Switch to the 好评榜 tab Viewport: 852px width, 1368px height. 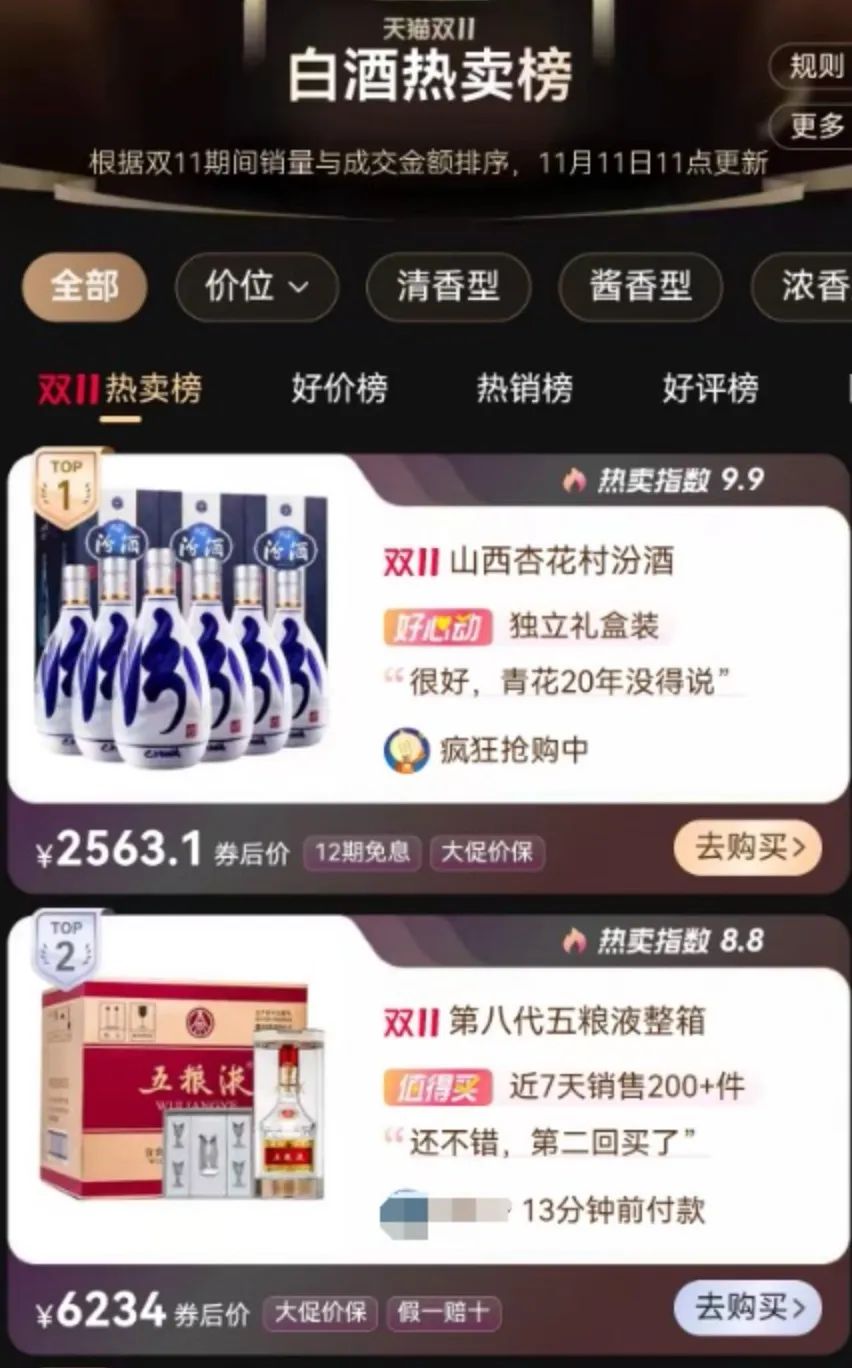[710, 388]
